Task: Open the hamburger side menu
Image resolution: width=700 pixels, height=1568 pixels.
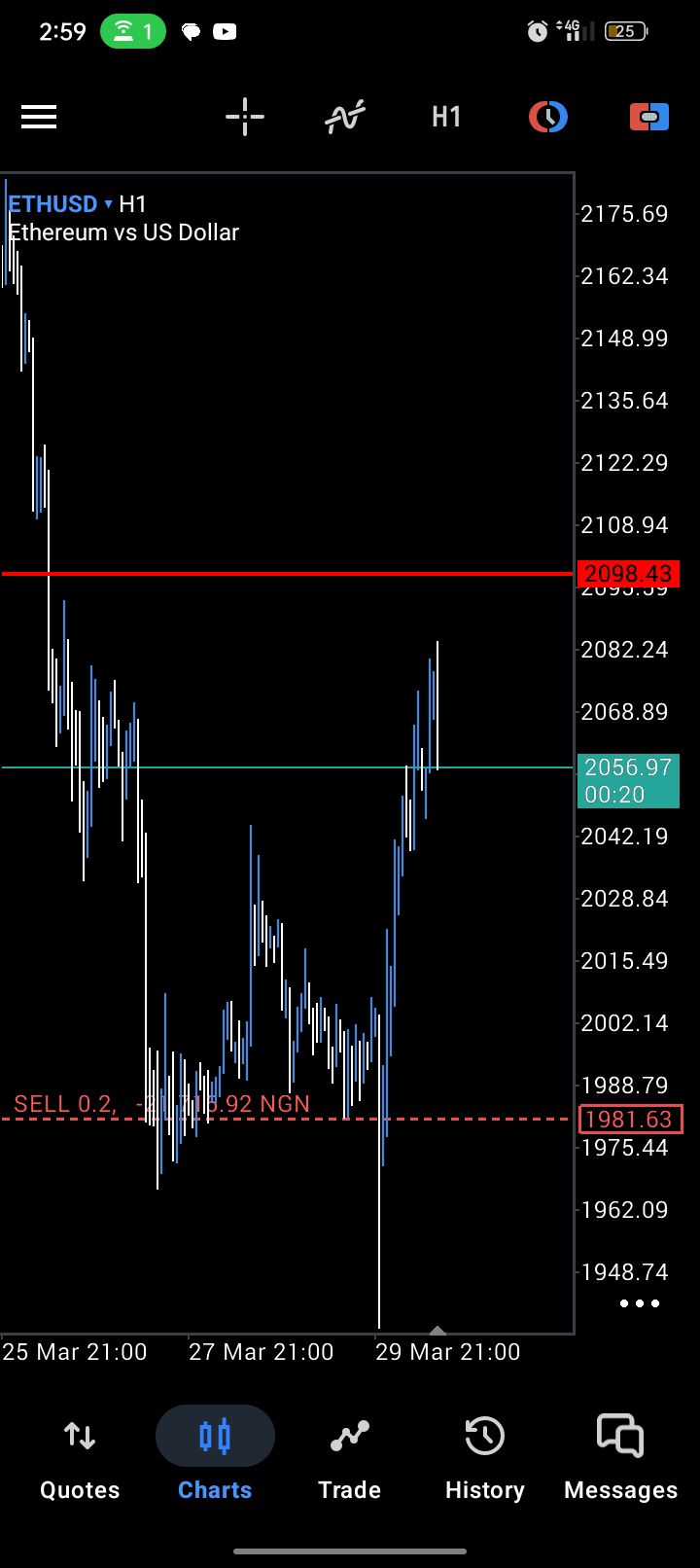Action: click(39, 118)
